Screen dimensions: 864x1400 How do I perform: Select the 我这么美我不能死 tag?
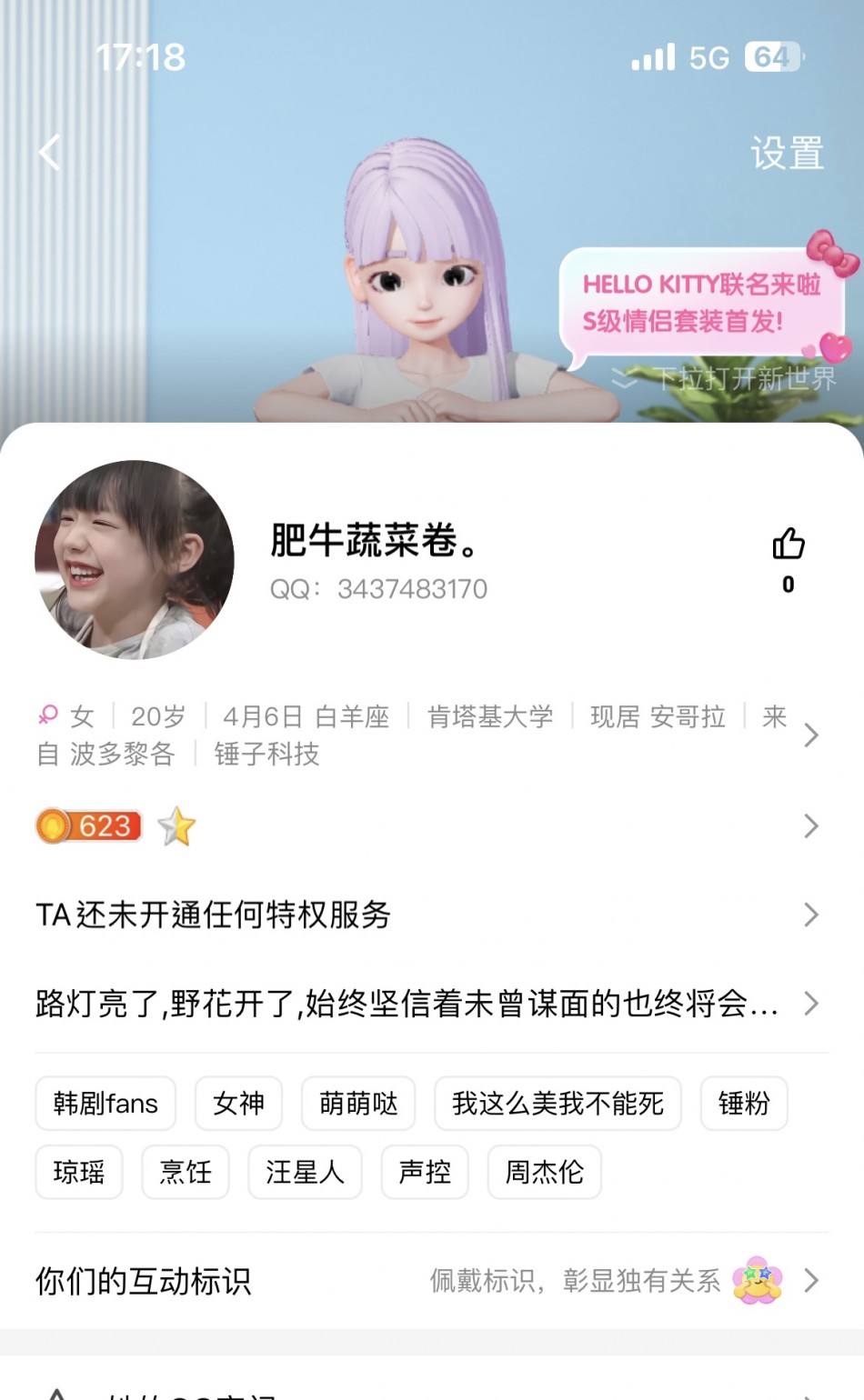558,1104
